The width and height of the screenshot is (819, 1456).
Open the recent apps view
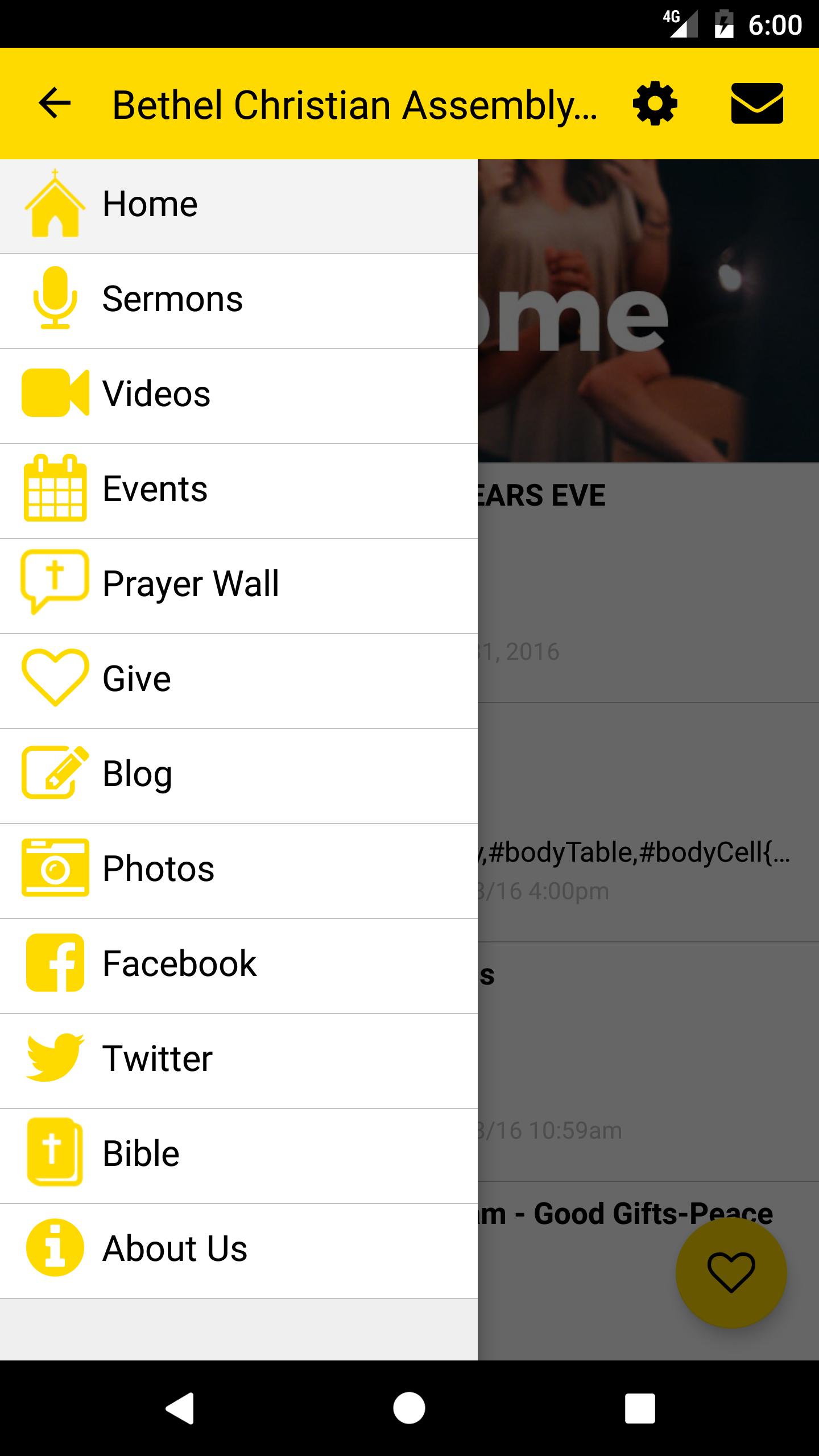[640, 1408]
